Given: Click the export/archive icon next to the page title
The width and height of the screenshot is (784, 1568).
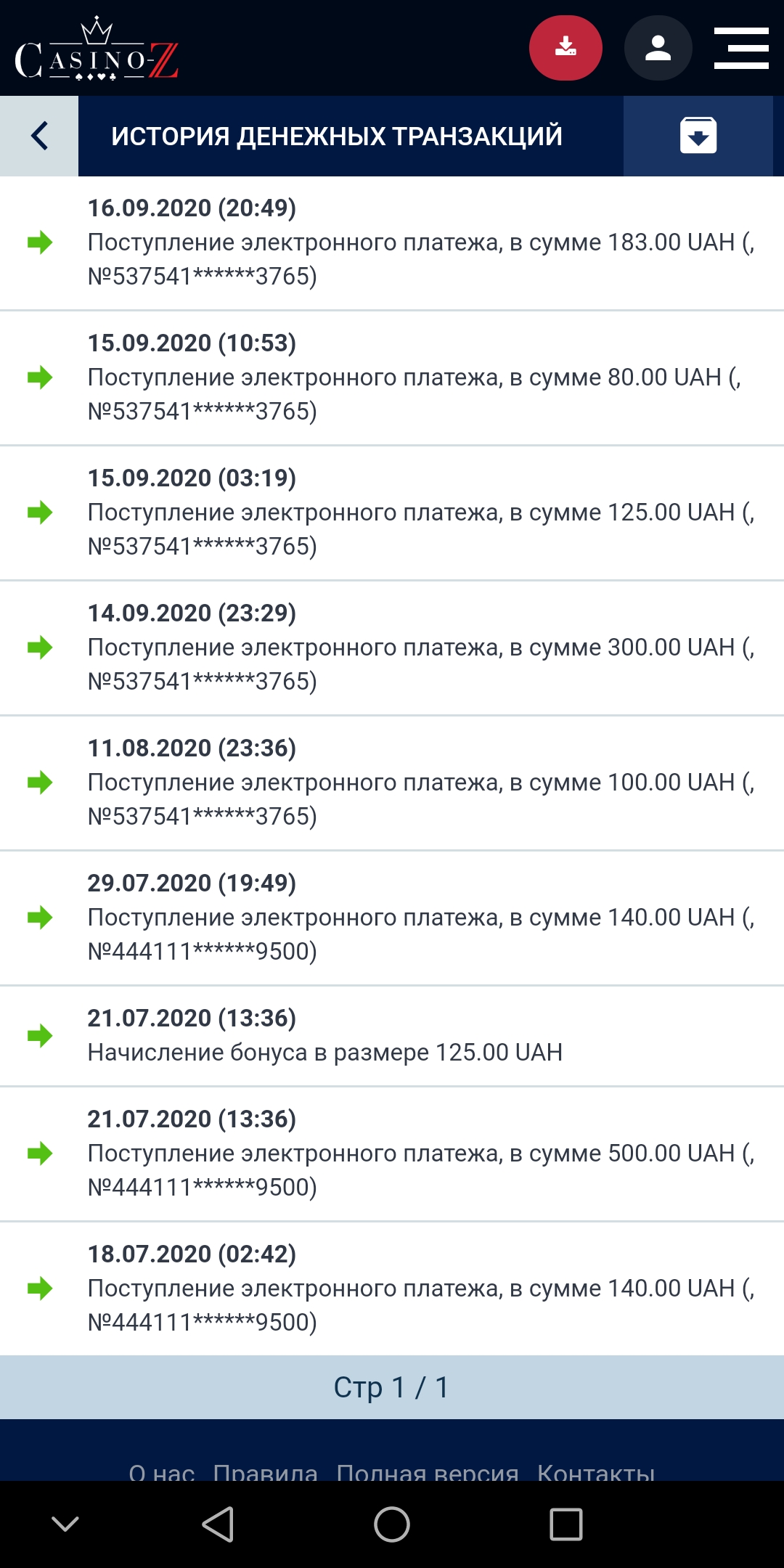Looking at the screenshot, I should 697,136.
